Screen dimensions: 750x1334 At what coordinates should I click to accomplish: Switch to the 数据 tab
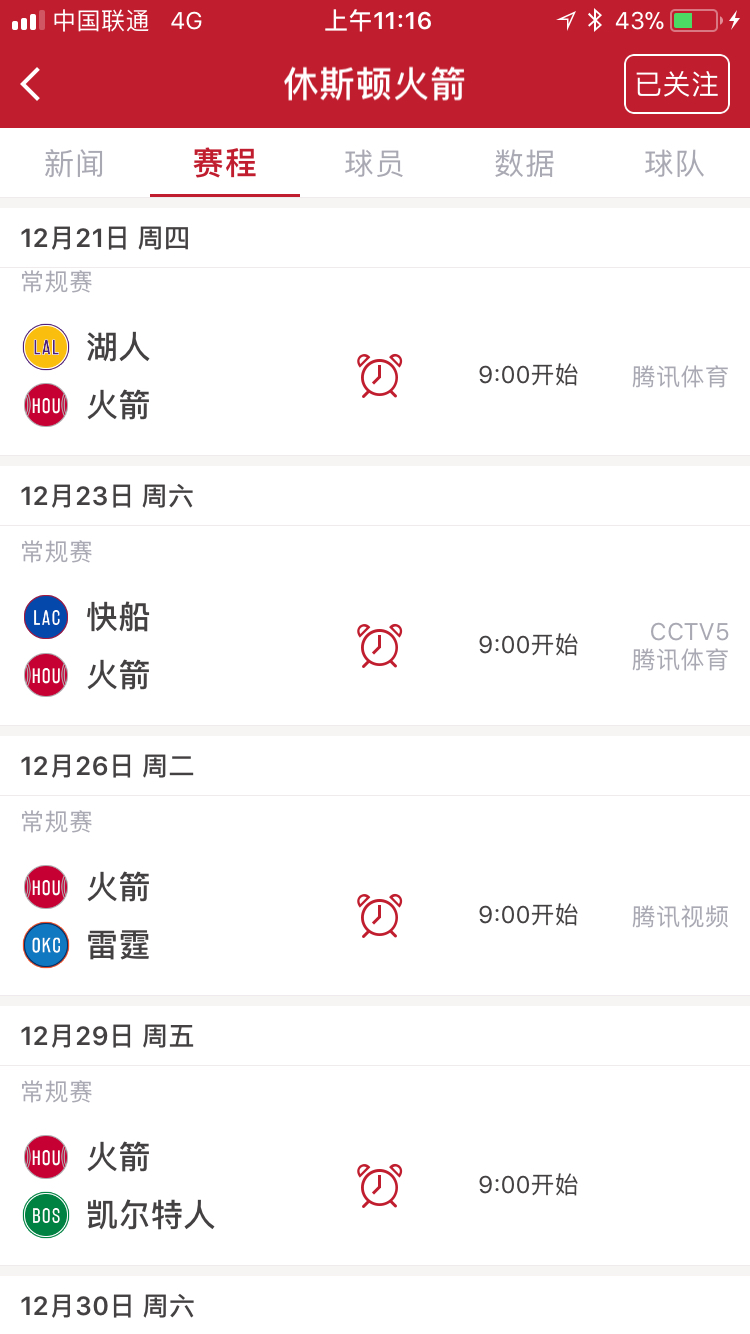525,163
